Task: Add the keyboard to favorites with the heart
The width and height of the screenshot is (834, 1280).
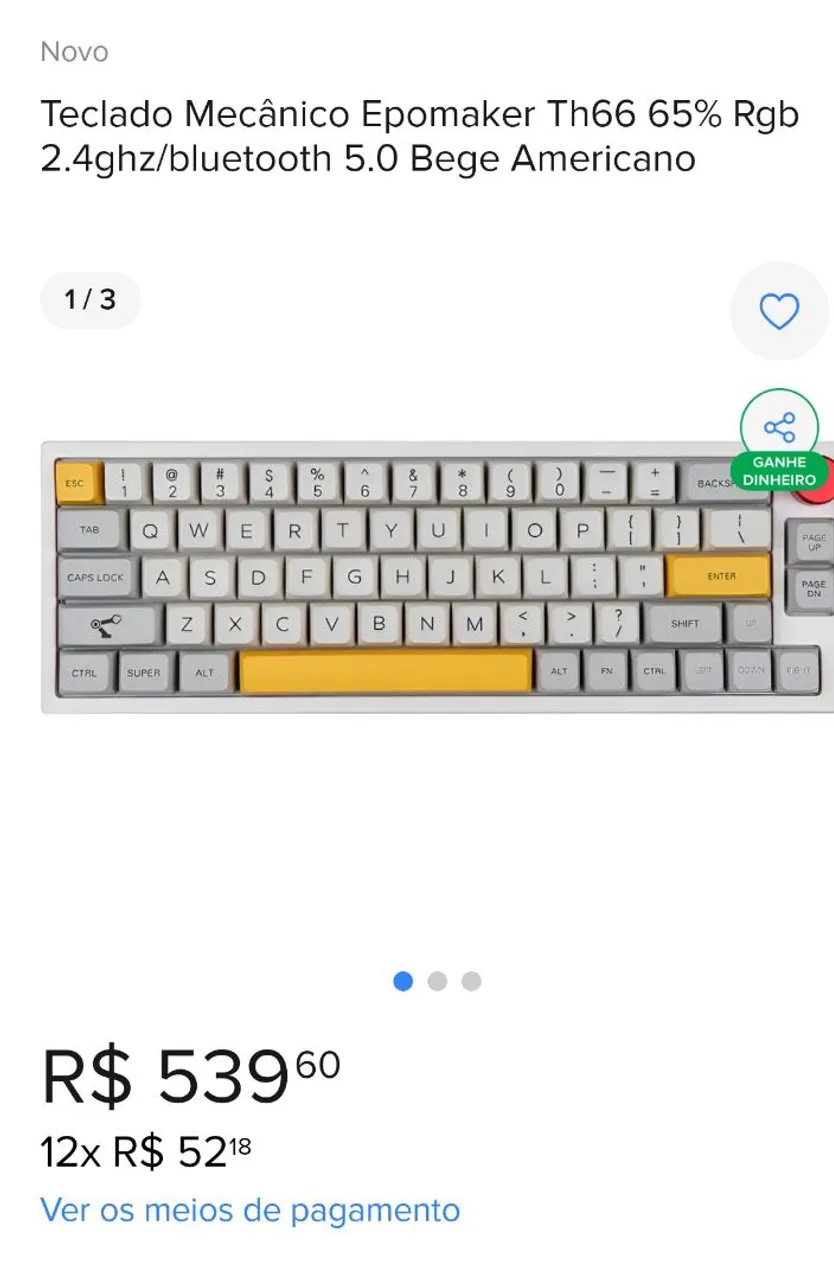Action: coord(779,312)
